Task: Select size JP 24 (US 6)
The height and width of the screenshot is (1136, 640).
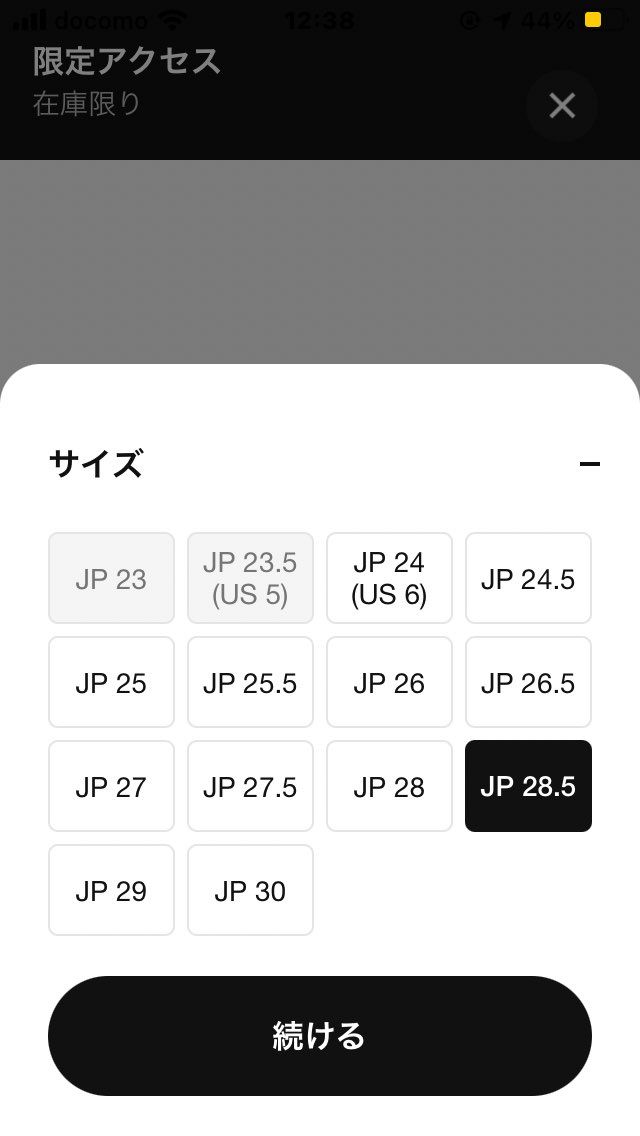Action: [389, 578]
